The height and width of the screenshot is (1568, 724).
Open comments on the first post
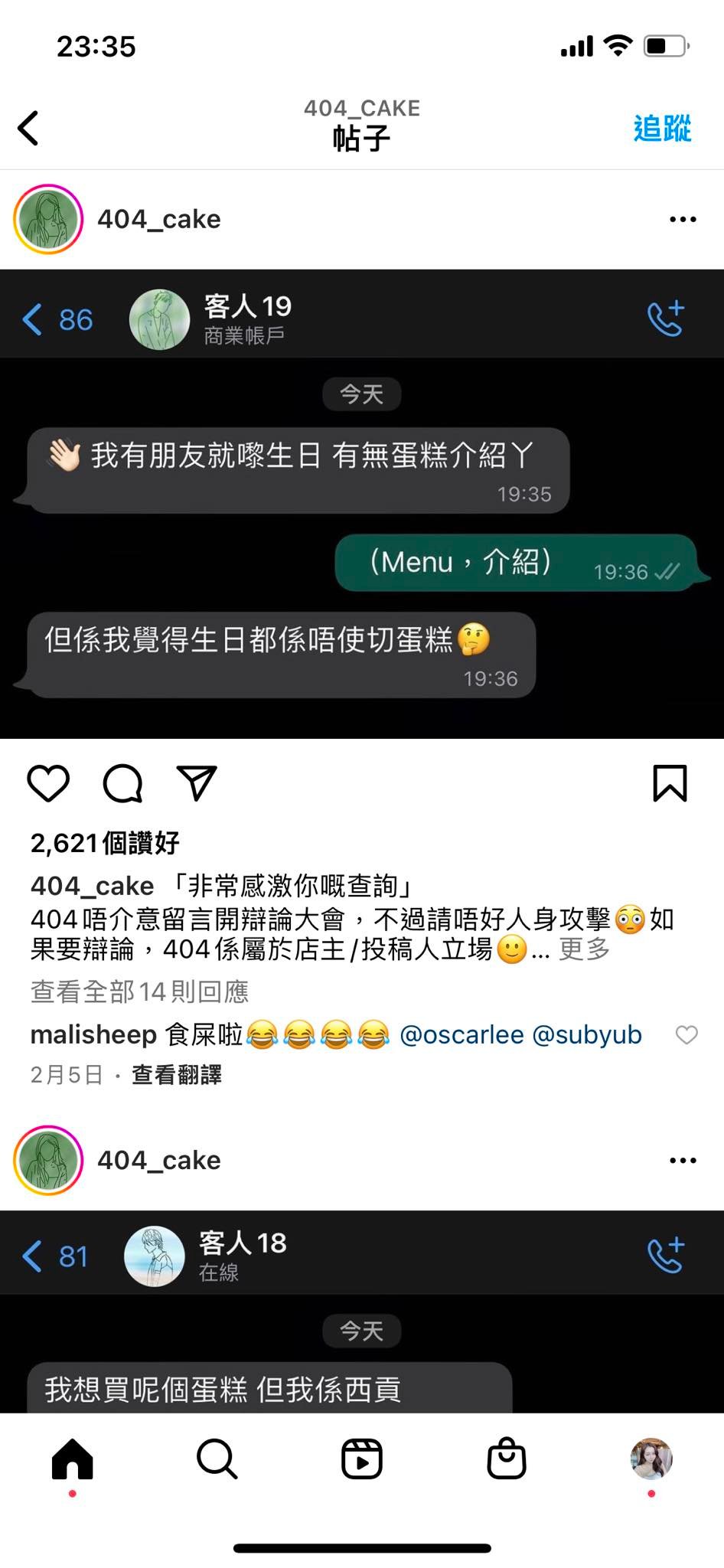(122, 783)
